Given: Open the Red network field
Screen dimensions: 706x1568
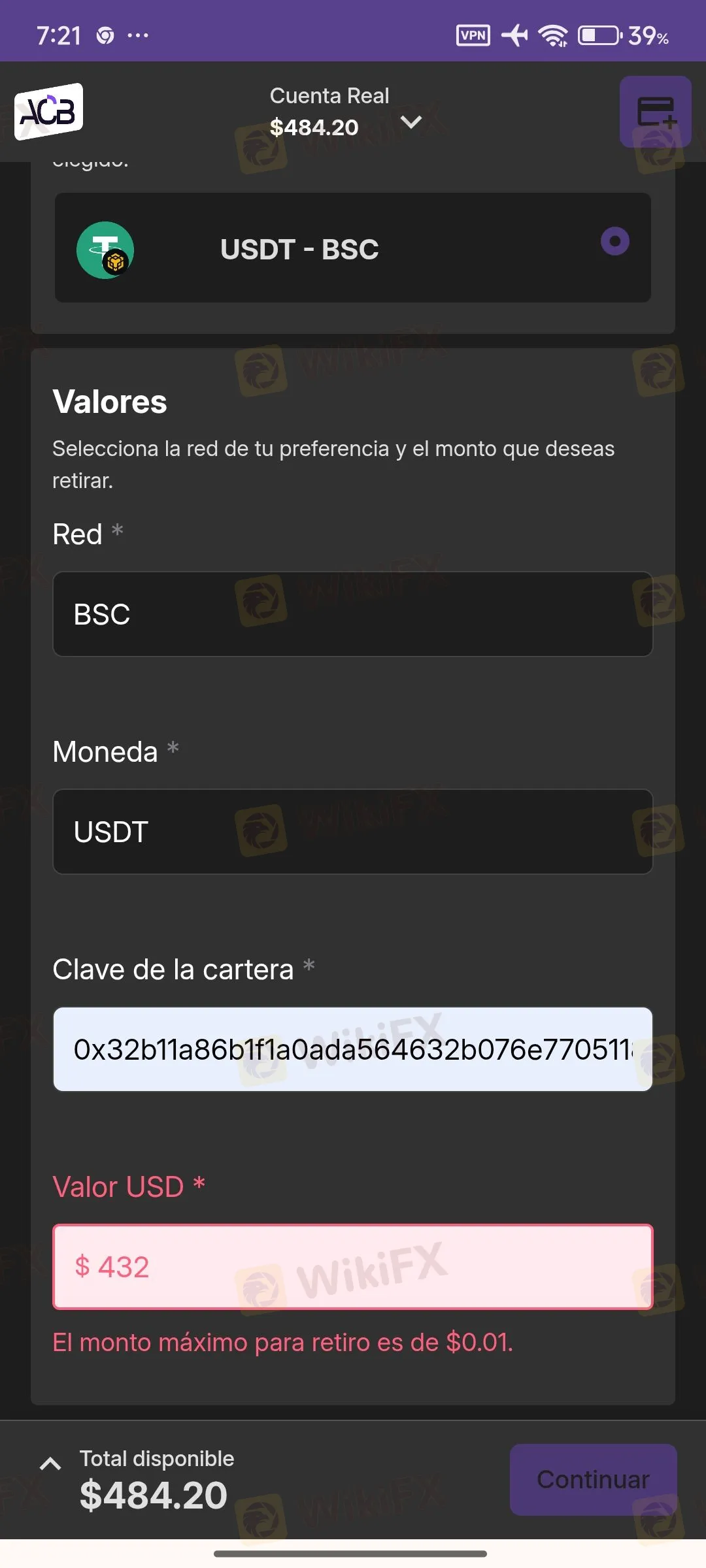Looking at the screenshot, I should pyautogui.click(x=353, y=614).
